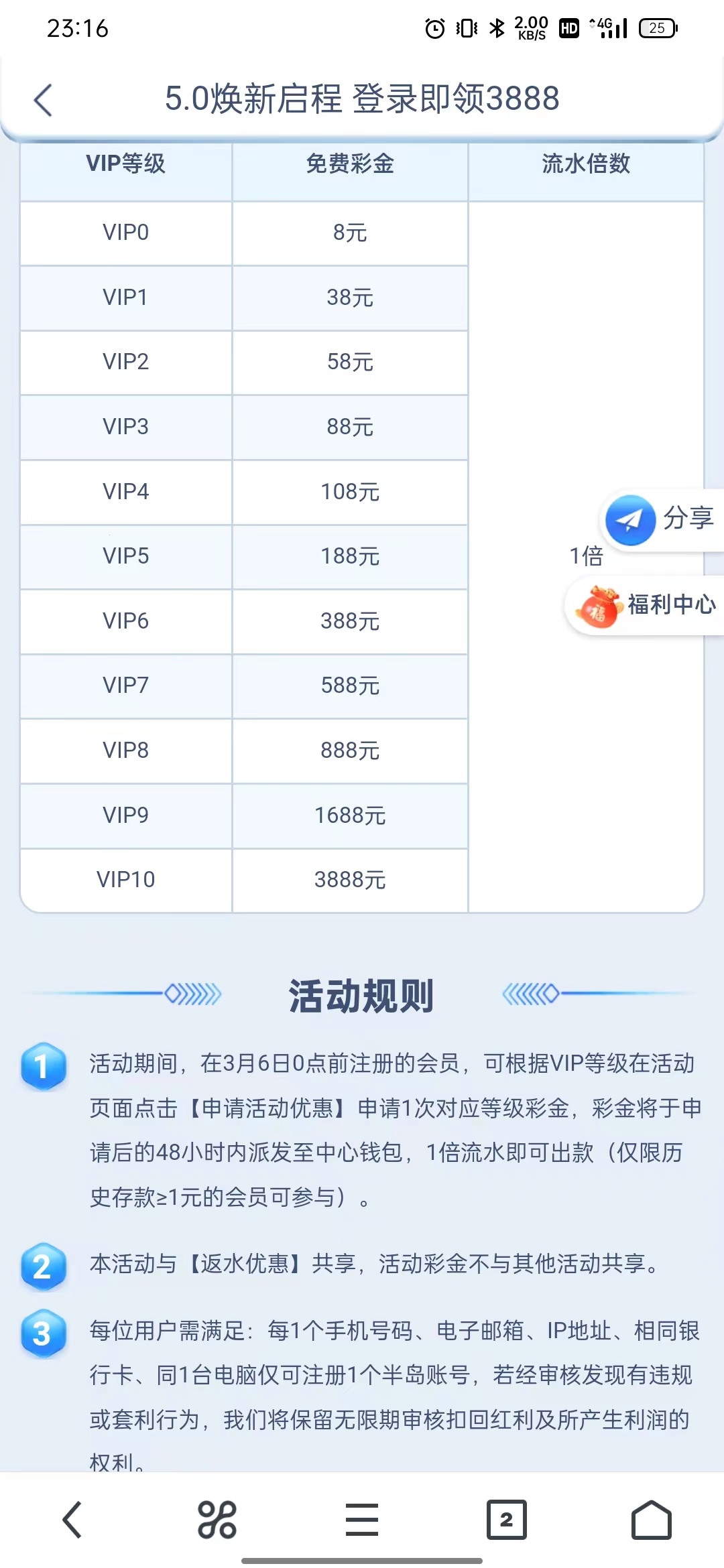Tap the 分享 share floating button
Screen dimensions: 724x1568
click(x=660, y=519)
